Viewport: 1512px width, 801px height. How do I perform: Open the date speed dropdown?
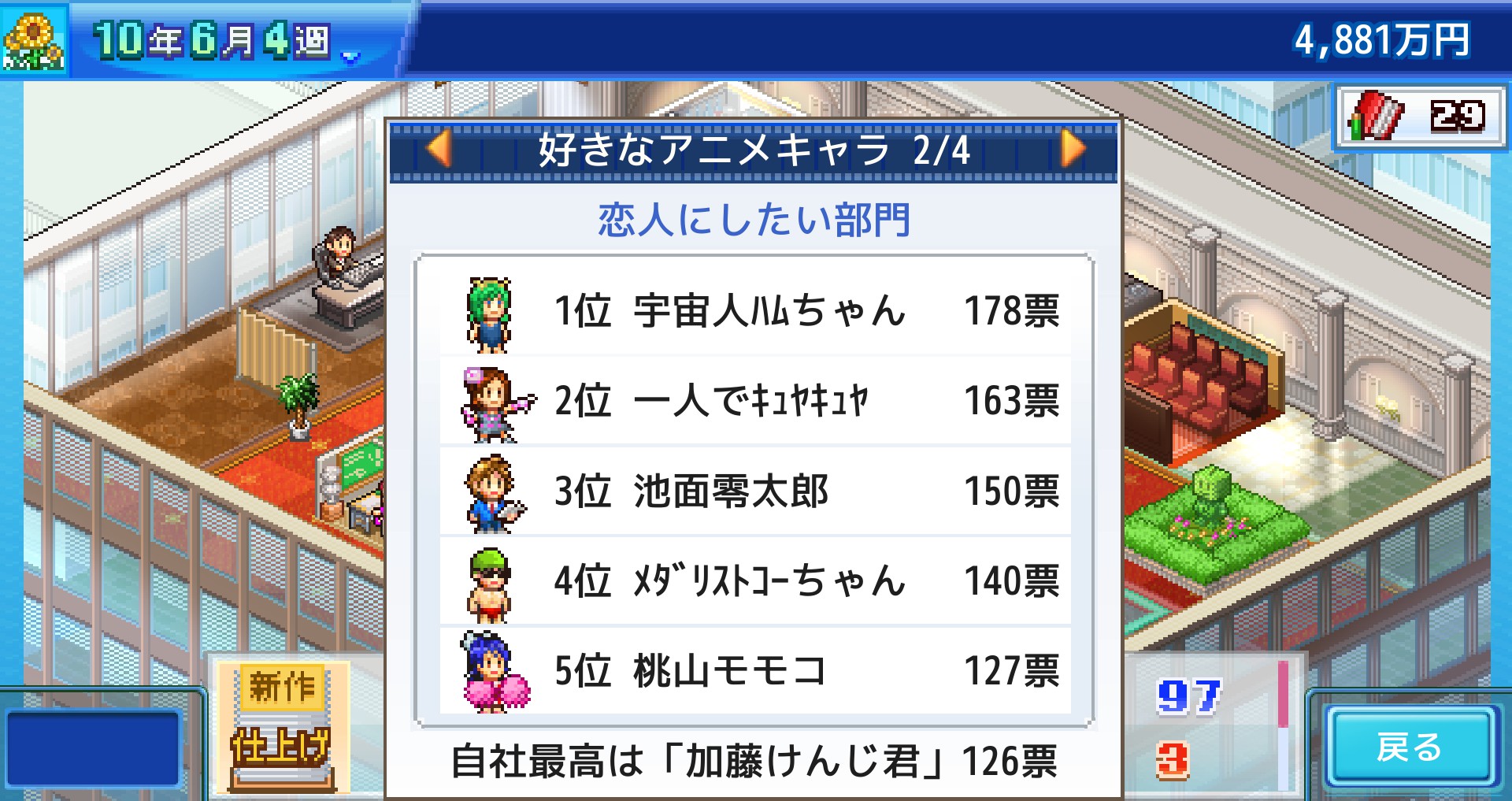[351, 56]
